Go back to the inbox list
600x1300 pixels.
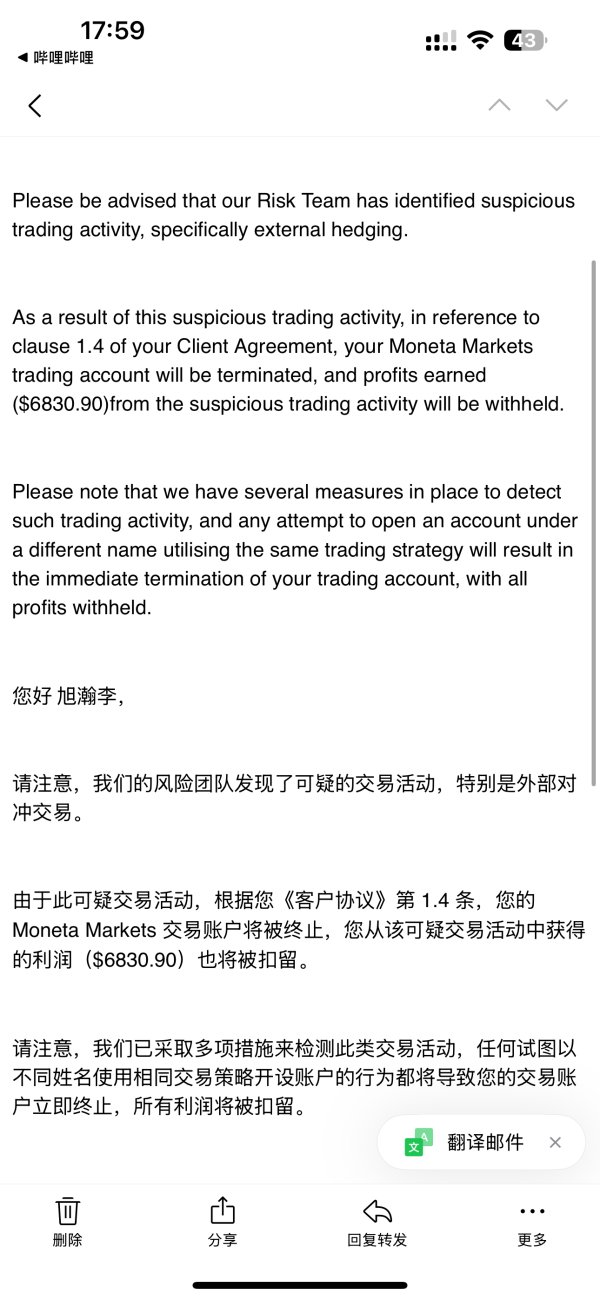35,105
